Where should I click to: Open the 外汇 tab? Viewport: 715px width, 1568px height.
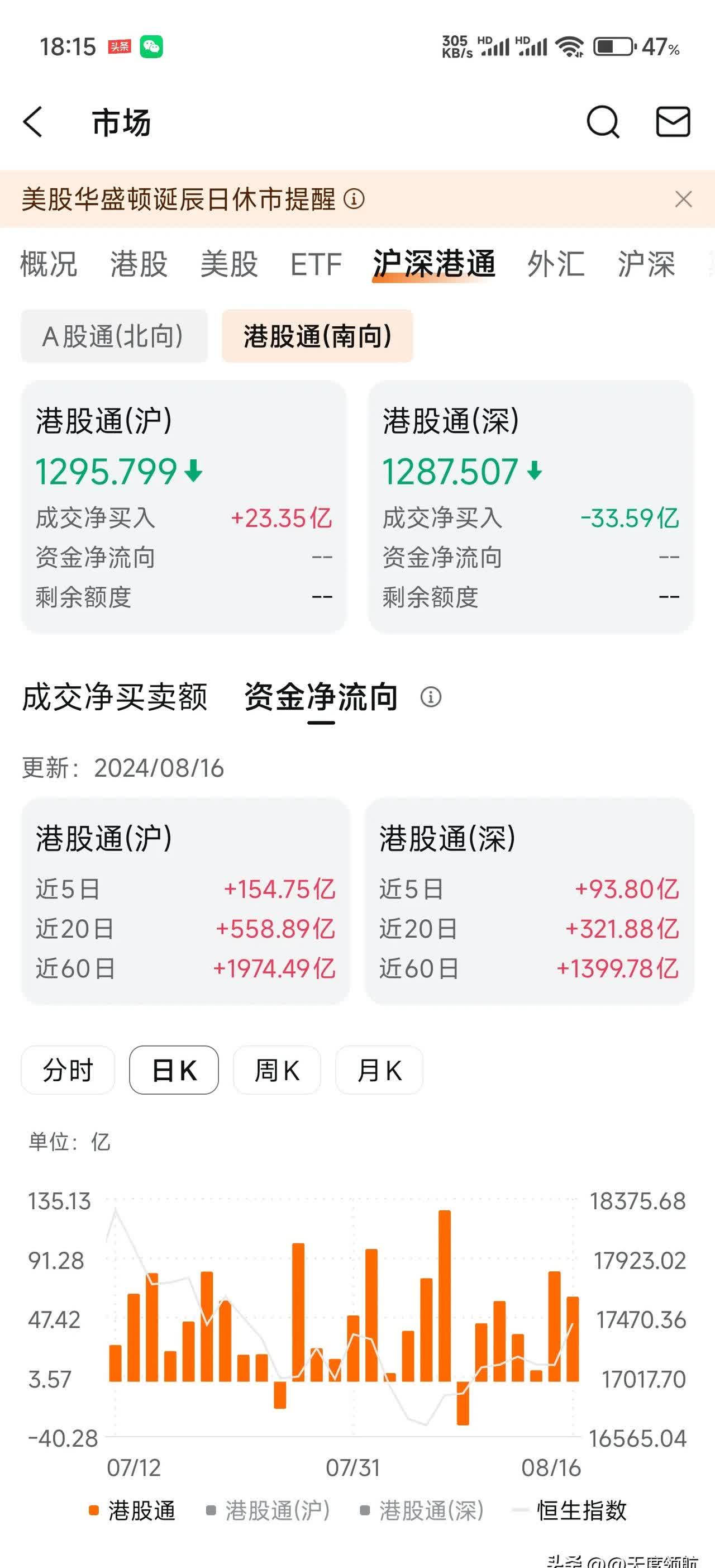click(556, 264)
